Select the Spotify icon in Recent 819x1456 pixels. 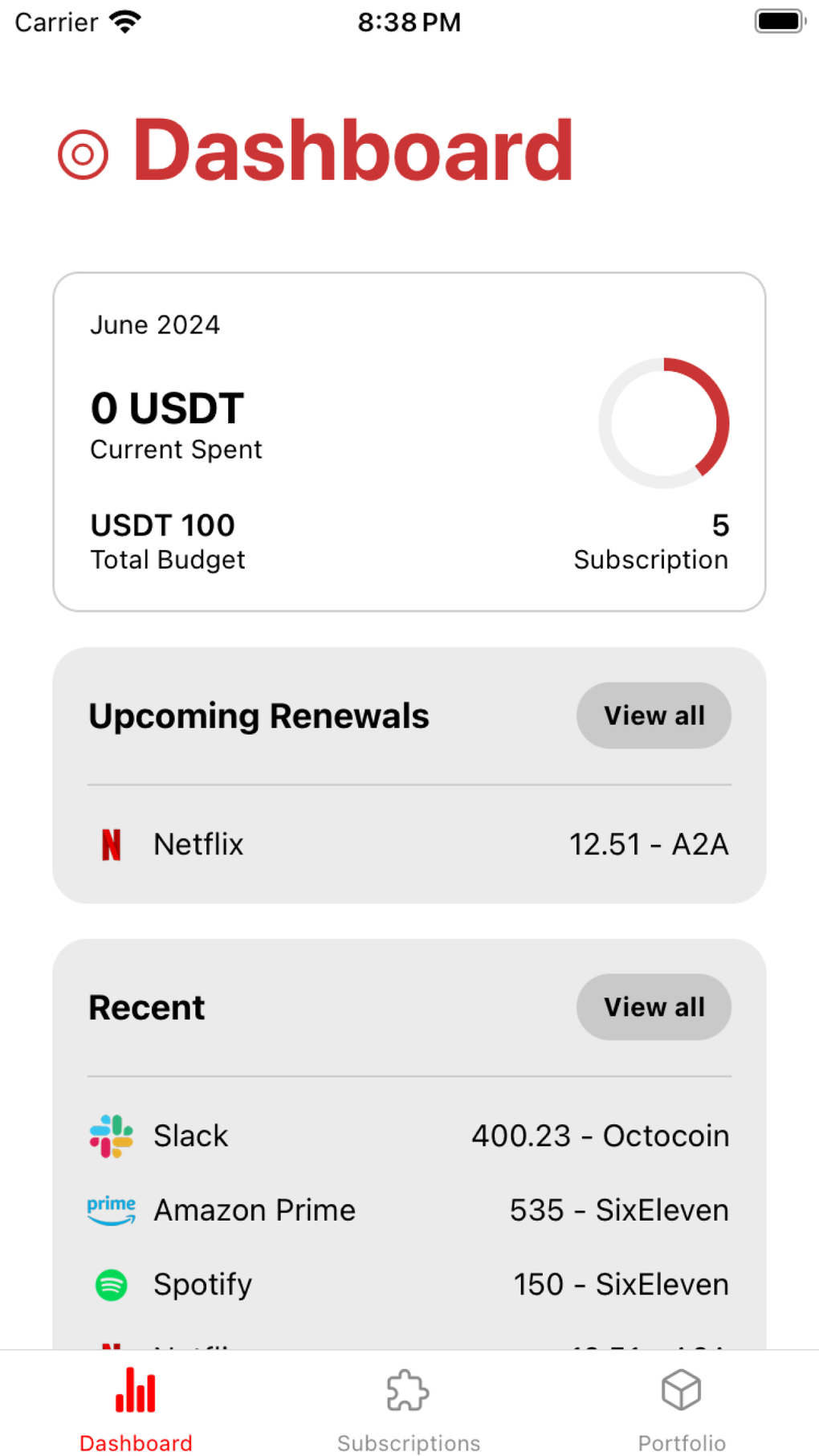point(111,1284)
